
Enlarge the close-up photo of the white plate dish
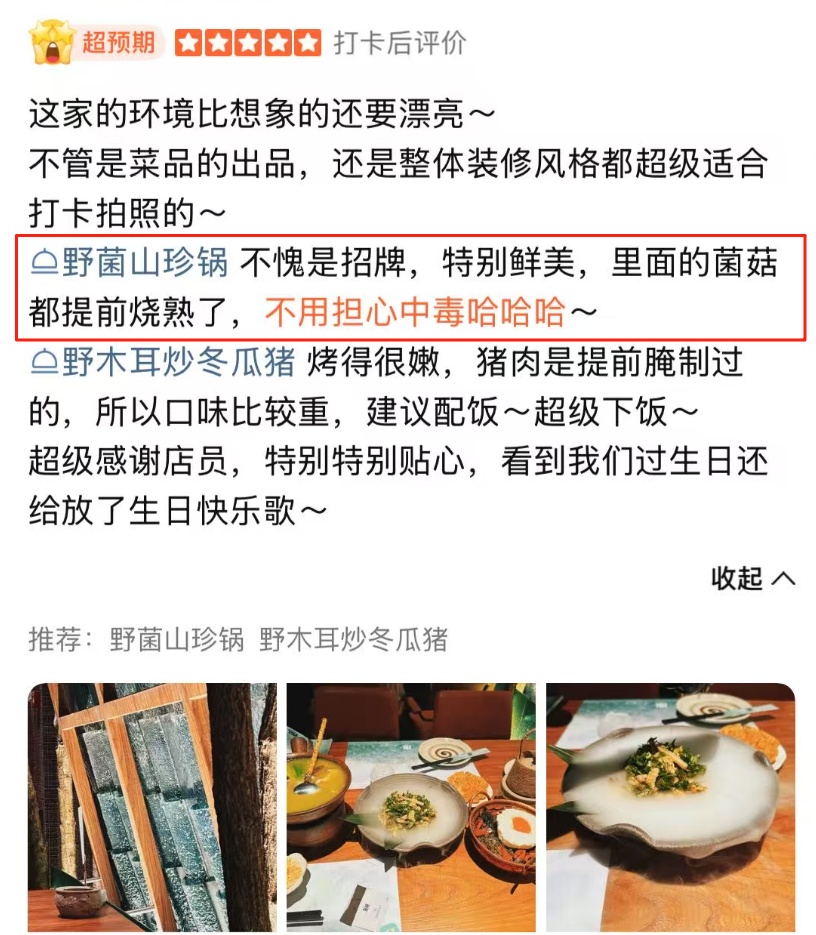670,806
